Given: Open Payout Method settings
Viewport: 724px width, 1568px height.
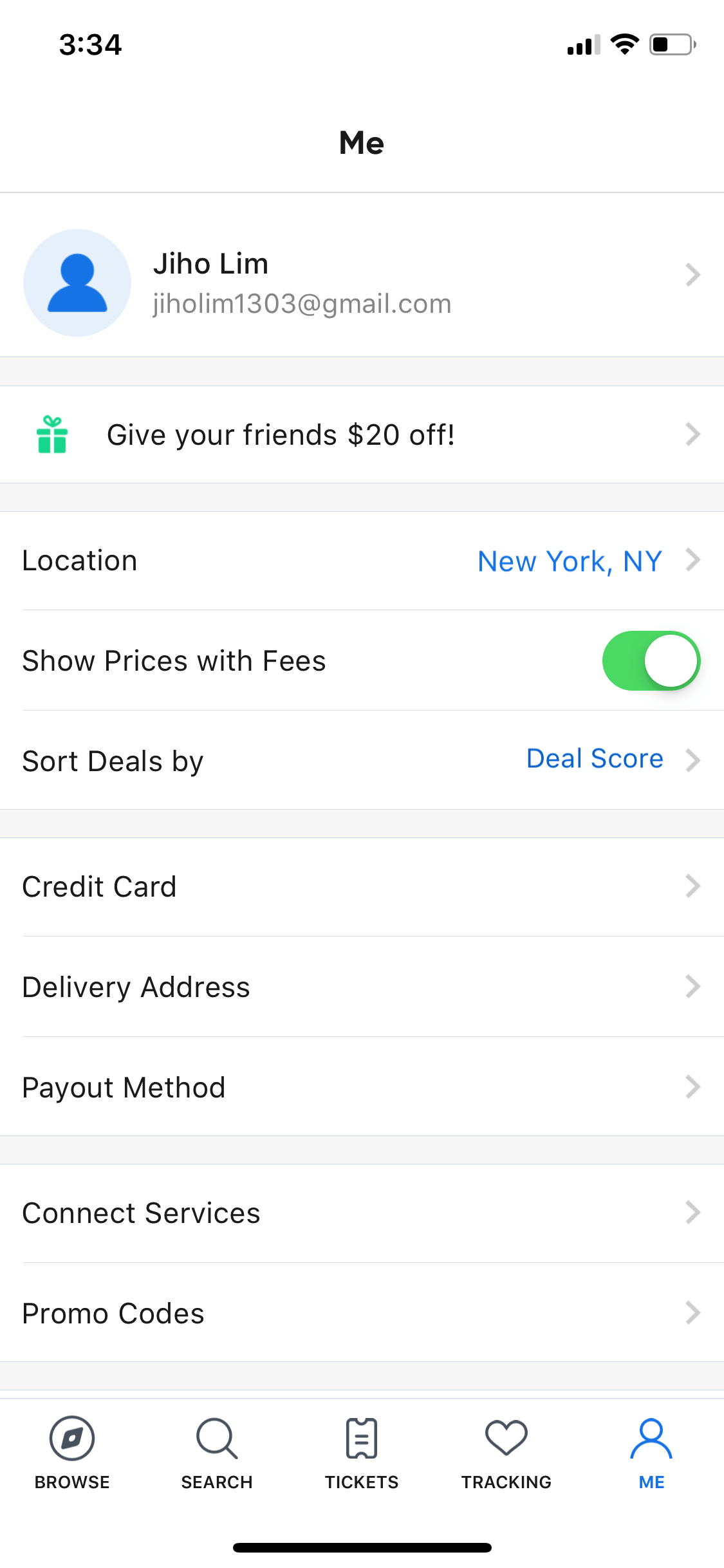Looking at the screenshot, I should point(362,1087).
